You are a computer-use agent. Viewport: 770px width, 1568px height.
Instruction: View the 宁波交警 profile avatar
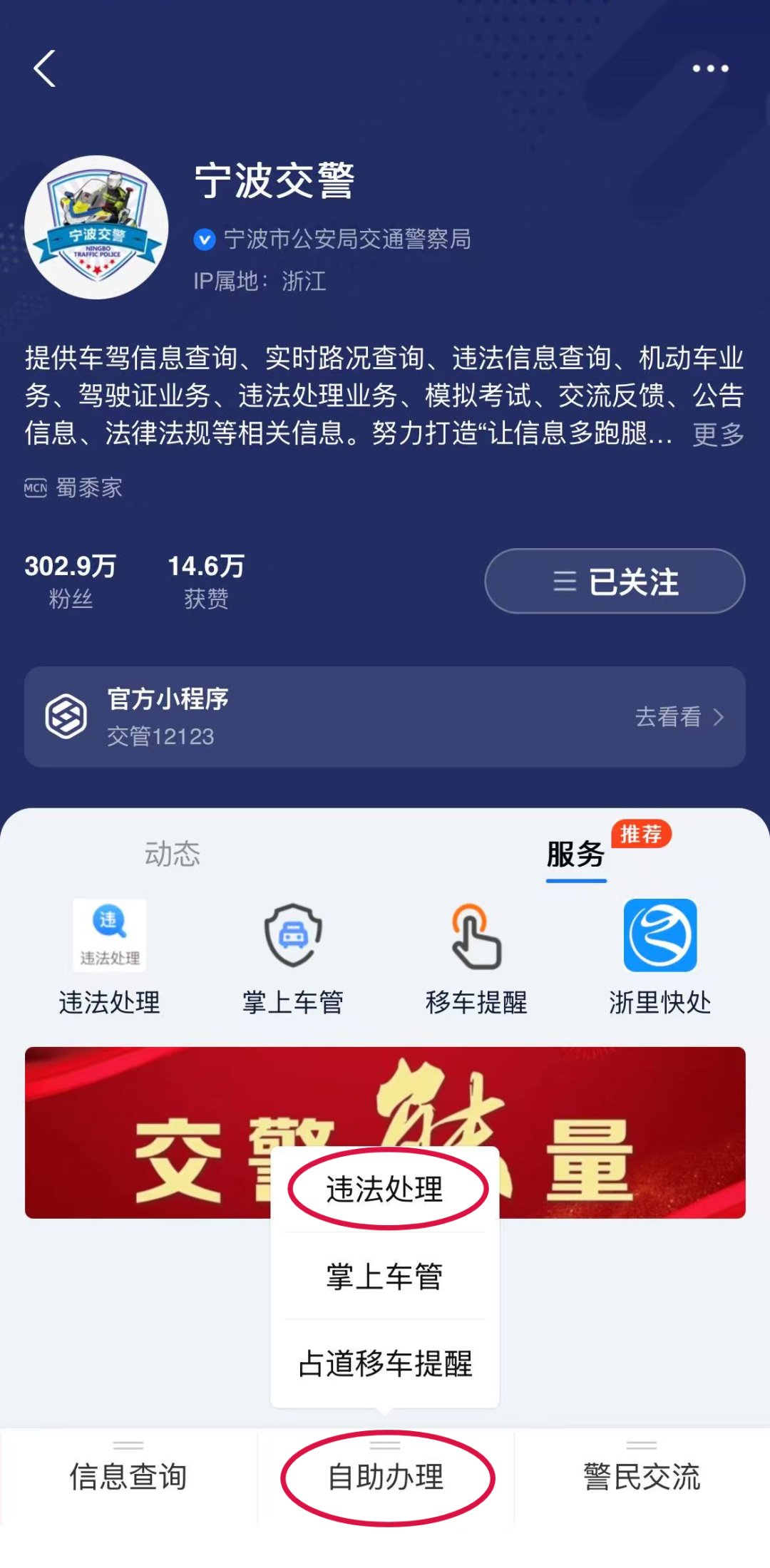pos(97,227)
